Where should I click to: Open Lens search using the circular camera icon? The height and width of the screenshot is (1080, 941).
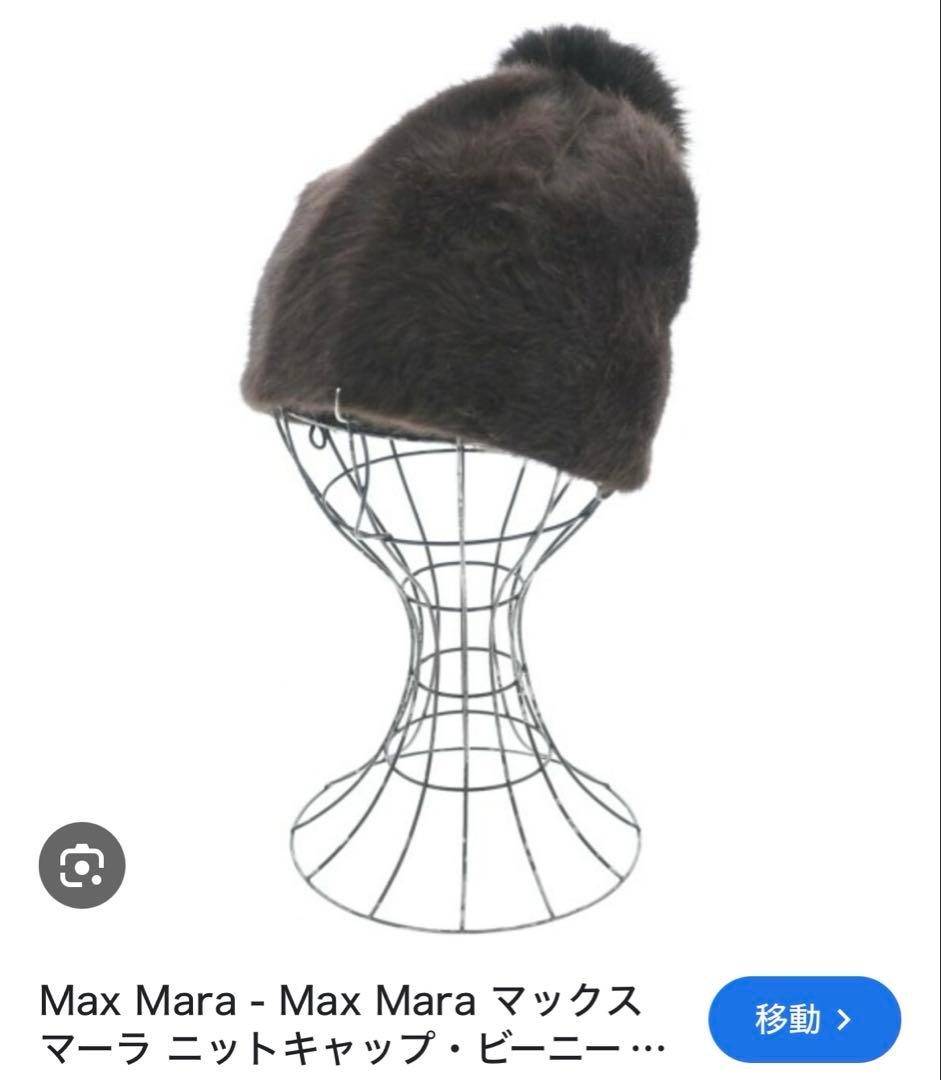(84, 865)
